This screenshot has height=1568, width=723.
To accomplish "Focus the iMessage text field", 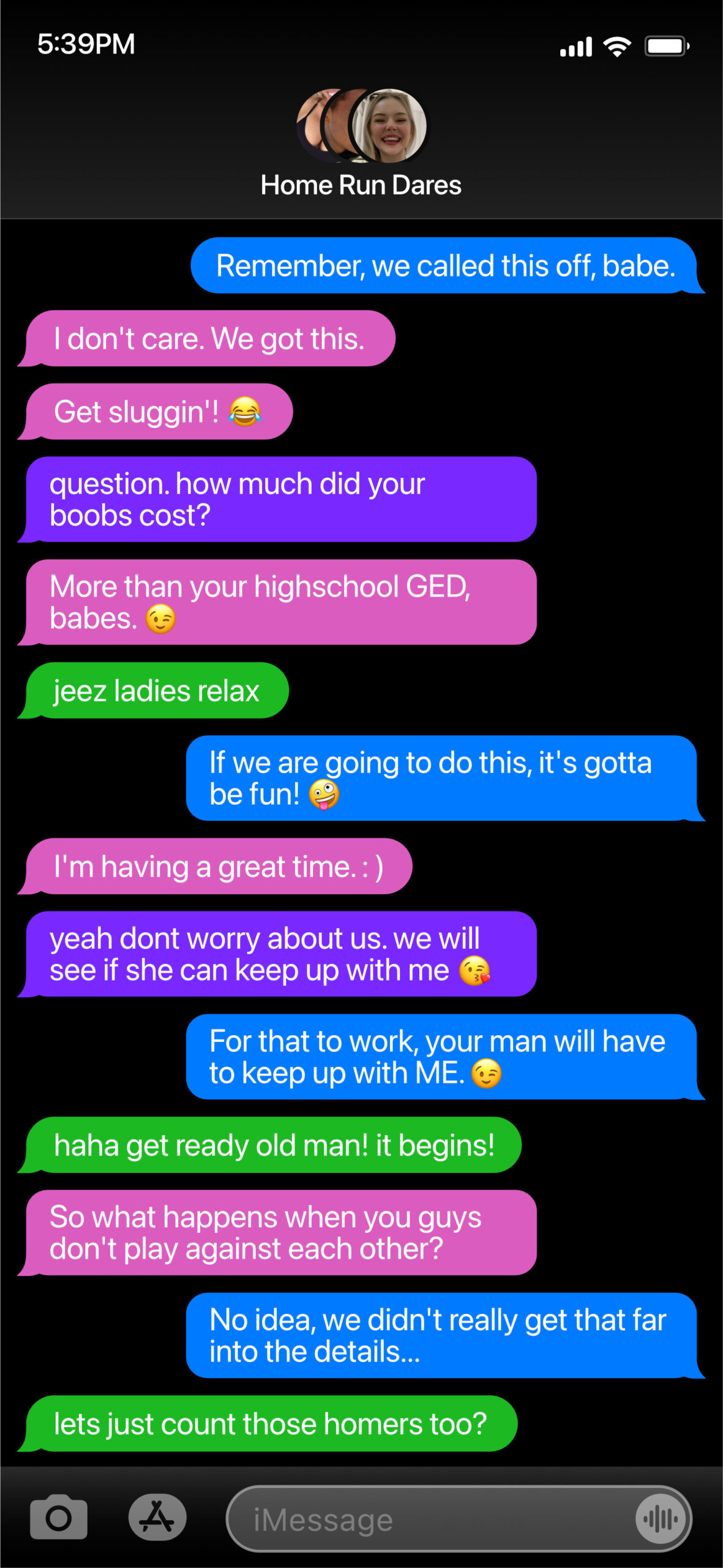I will (429, 1519).
